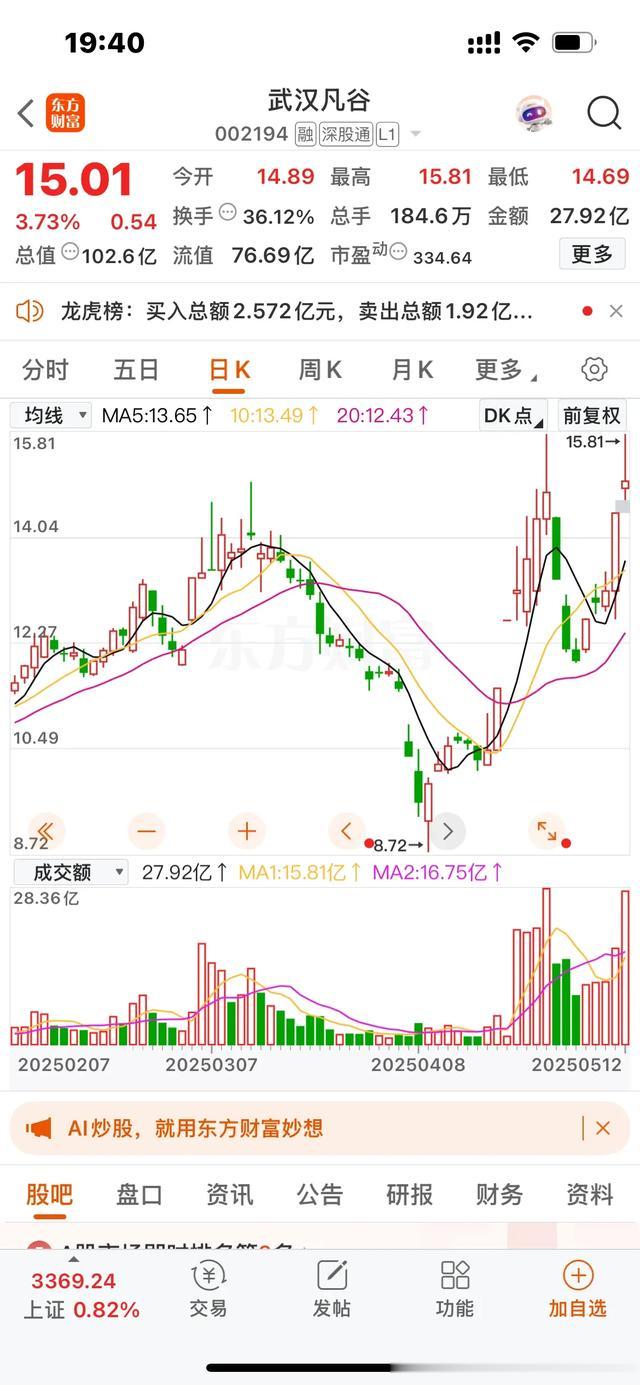Screen dimensions: 640x1385
Task: Dismiss the AI炒股 promotional banner
Action: pos(602,1128)
